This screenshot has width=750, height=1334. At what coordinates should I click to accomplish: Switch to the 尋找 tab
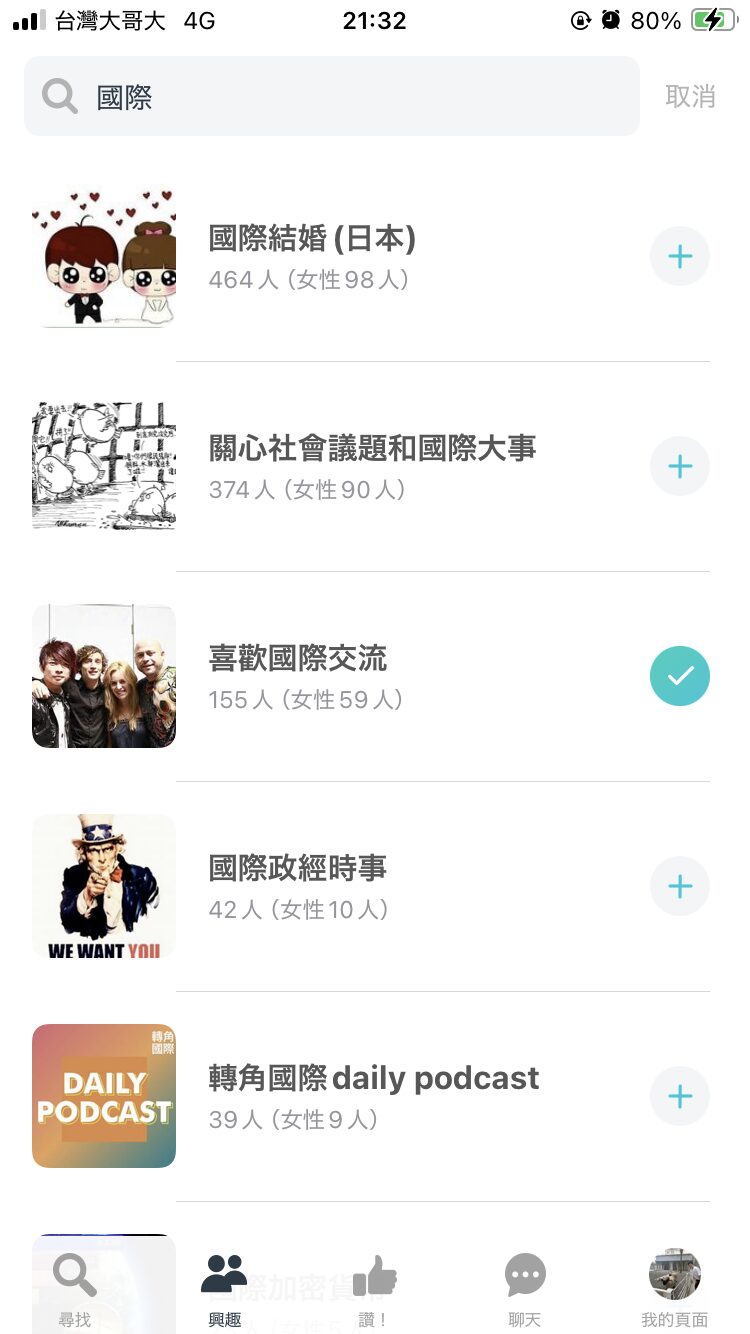point(75,1290)
